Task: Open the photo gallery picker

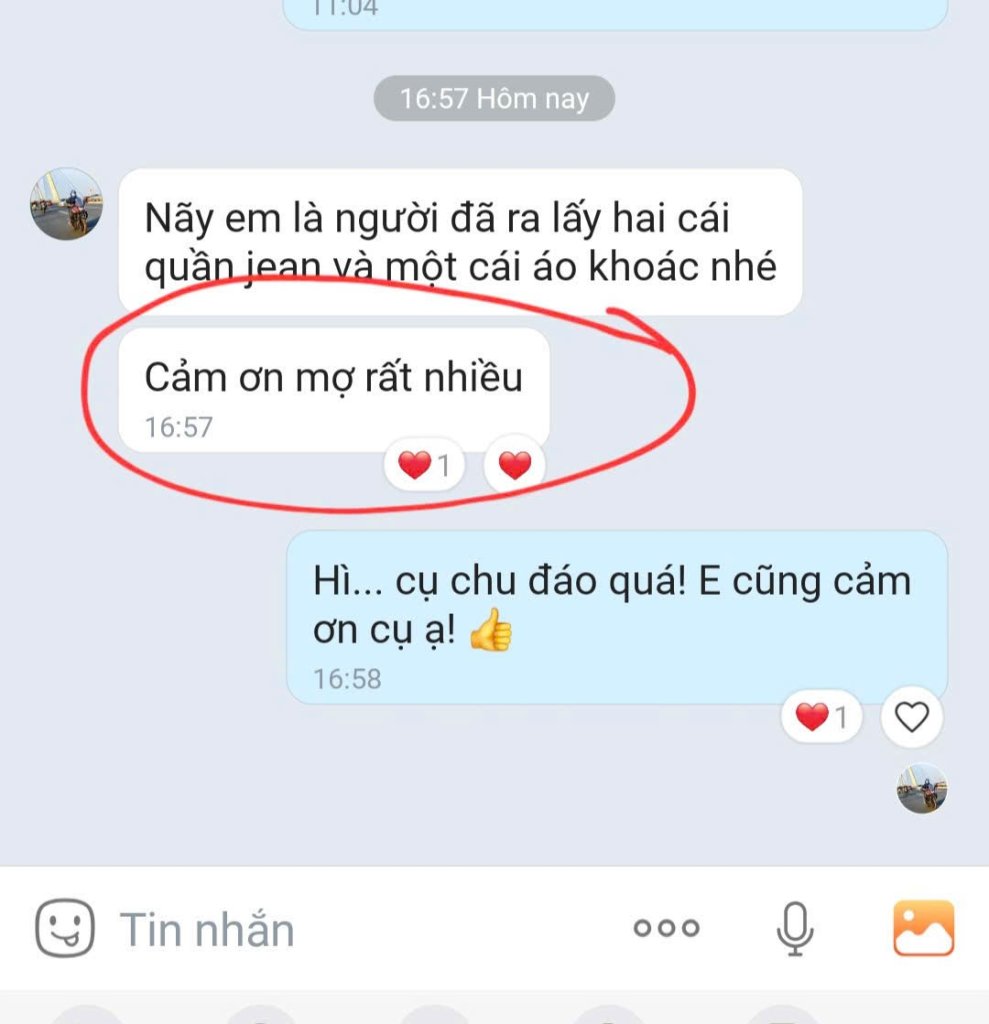Action: tap(923, 928)
